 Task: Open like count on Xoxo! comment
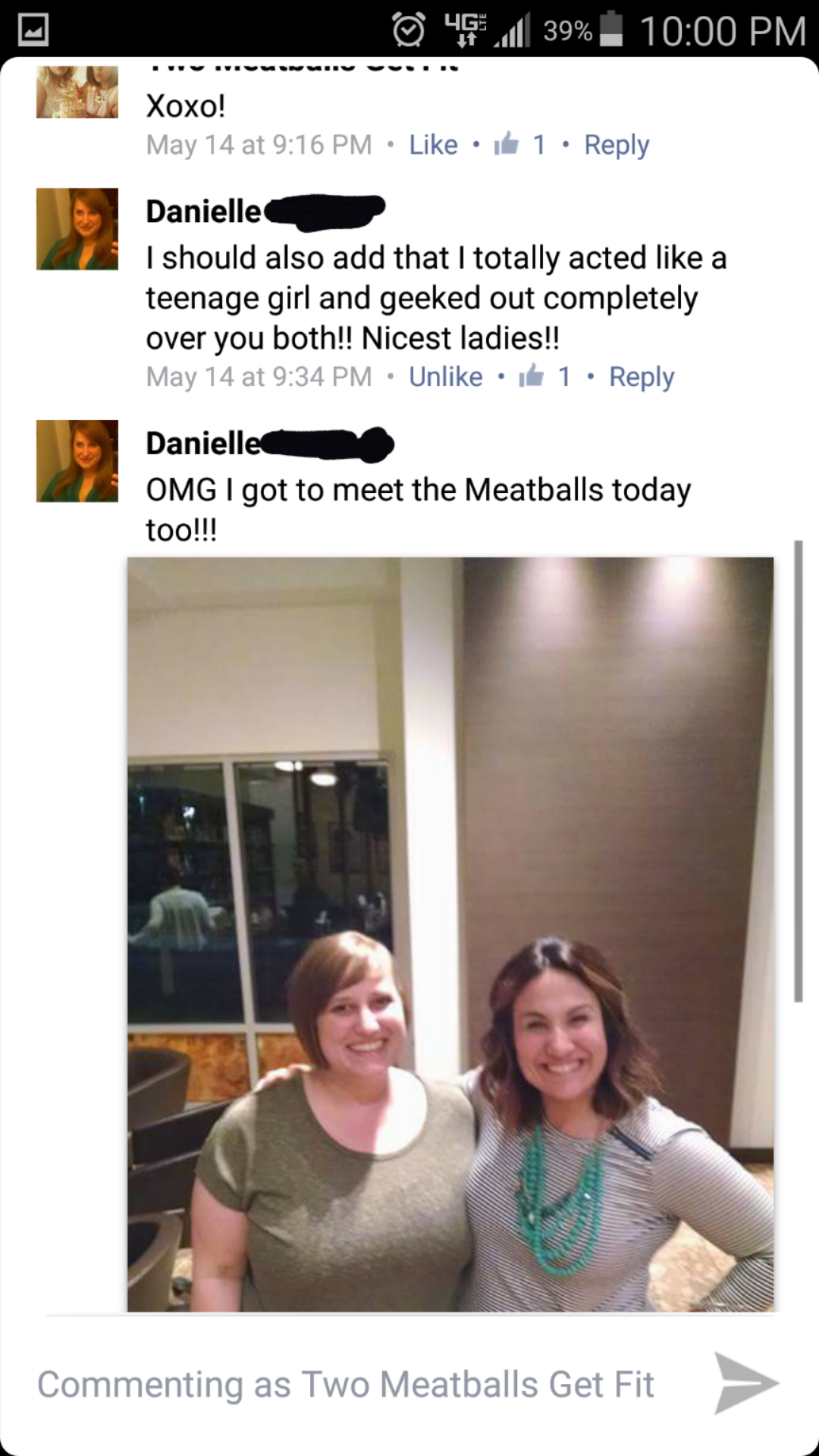pos(520,145)
